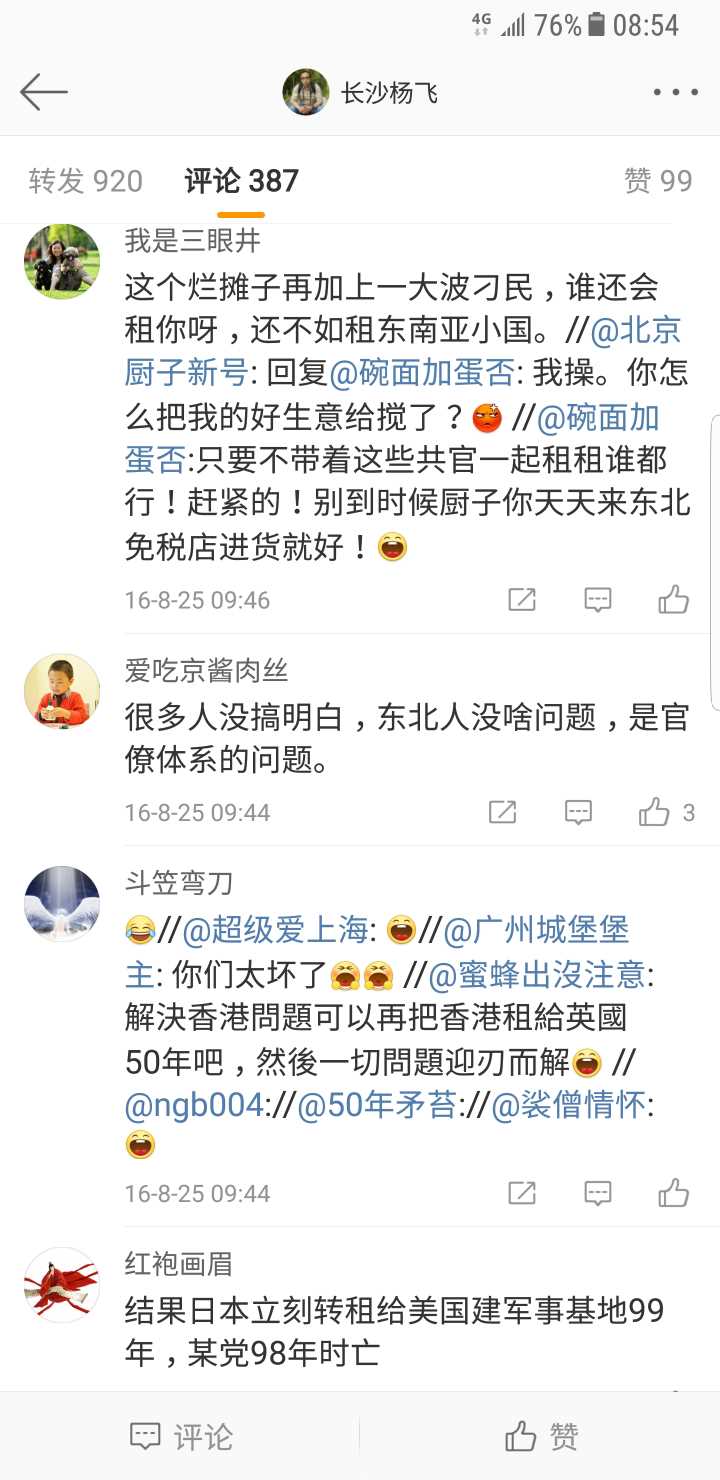Reply to 斗笠弯刀's comment
720x1480 pixels.
pos(597,1193)
